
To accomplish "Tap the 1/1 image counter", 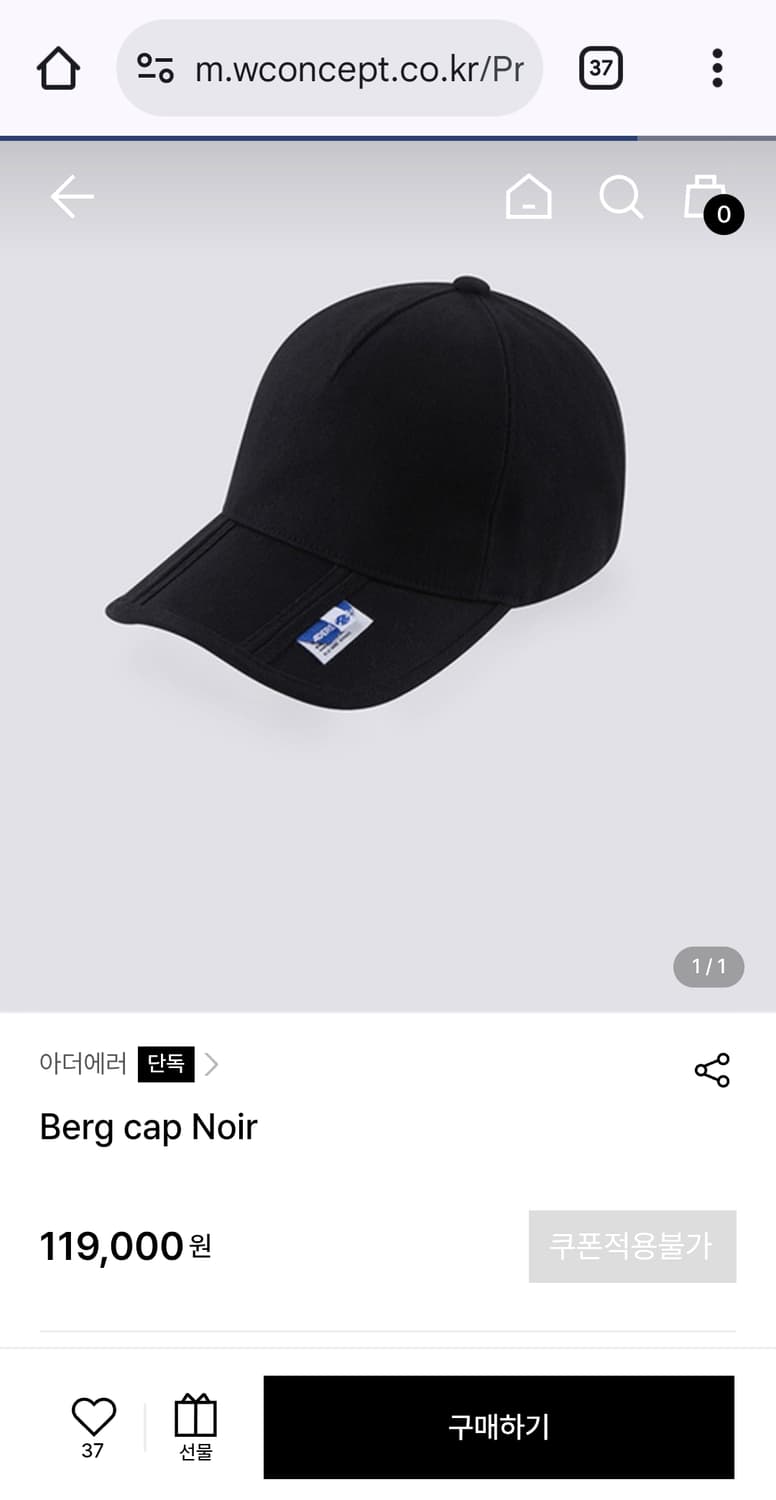I will coord(708,967).
